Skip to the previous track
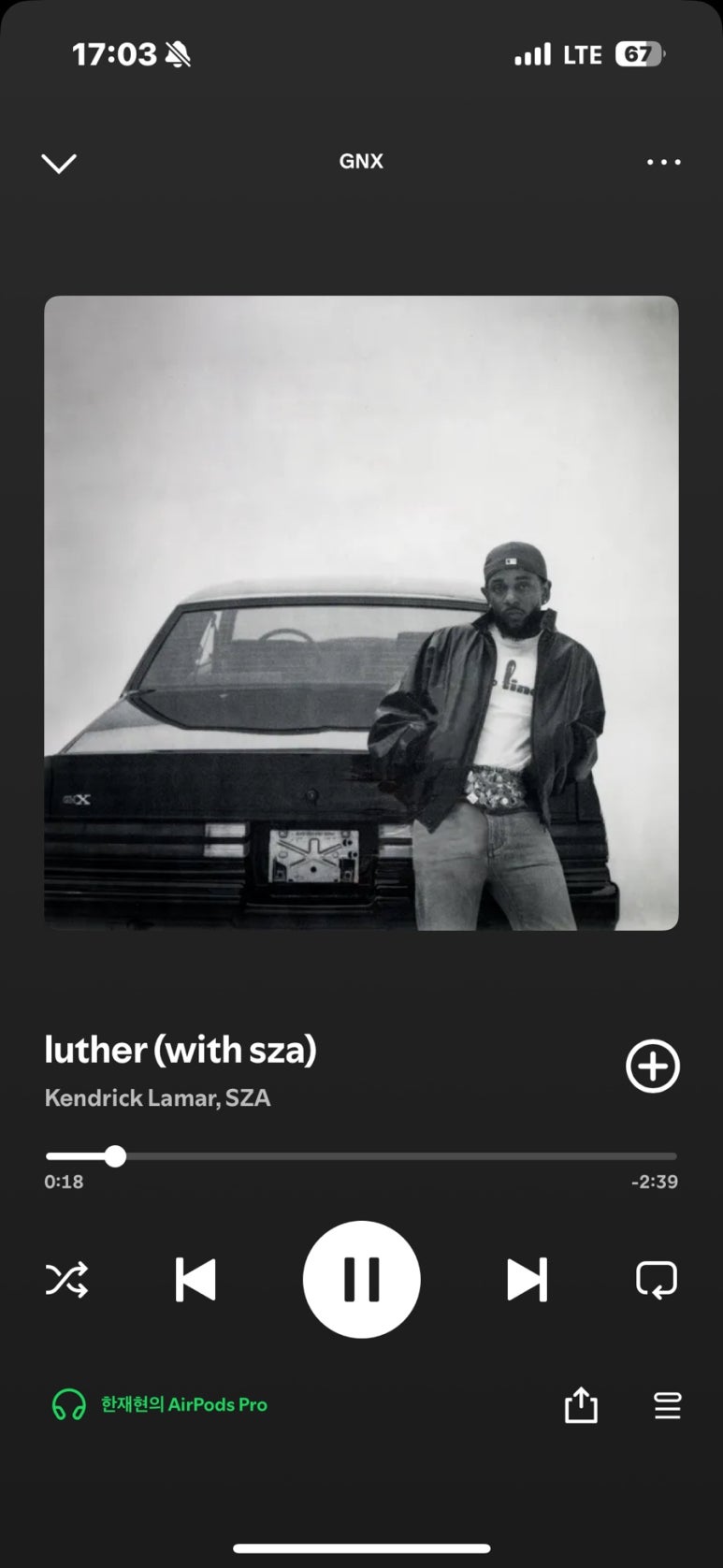This screenshot has width=723, height=1568. (x=195, y=1279)
